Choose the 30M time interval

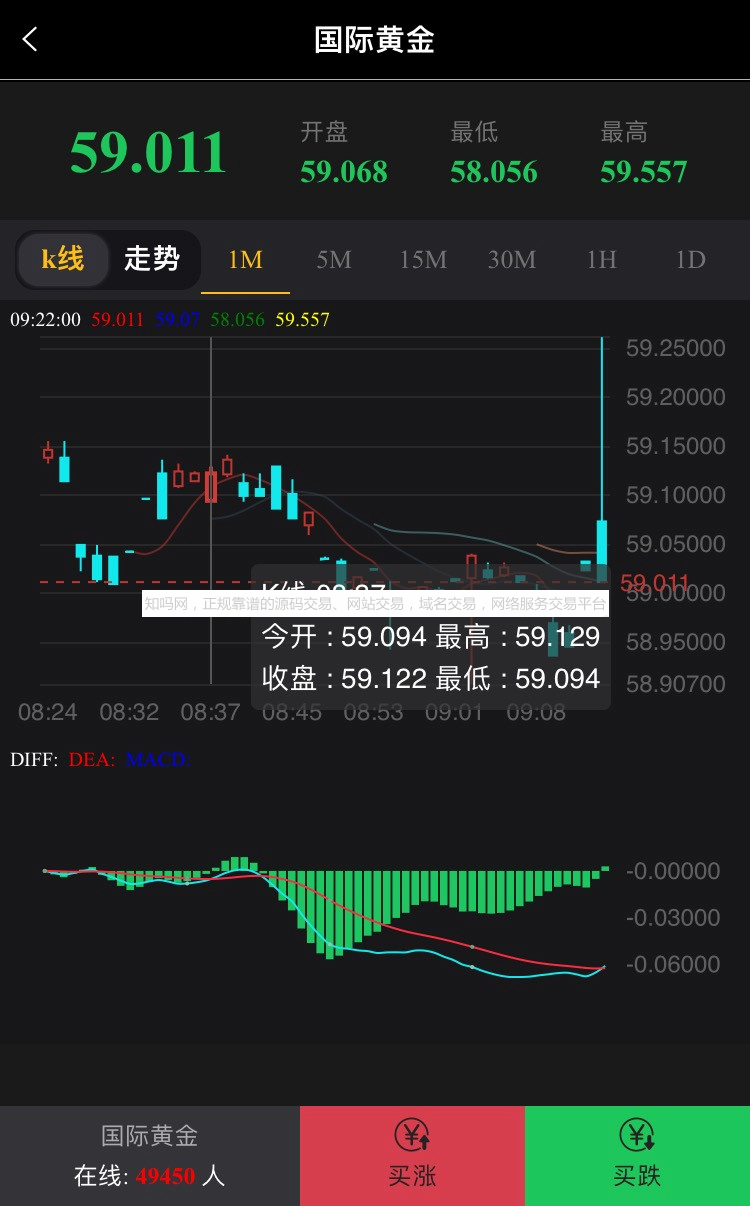512,260
